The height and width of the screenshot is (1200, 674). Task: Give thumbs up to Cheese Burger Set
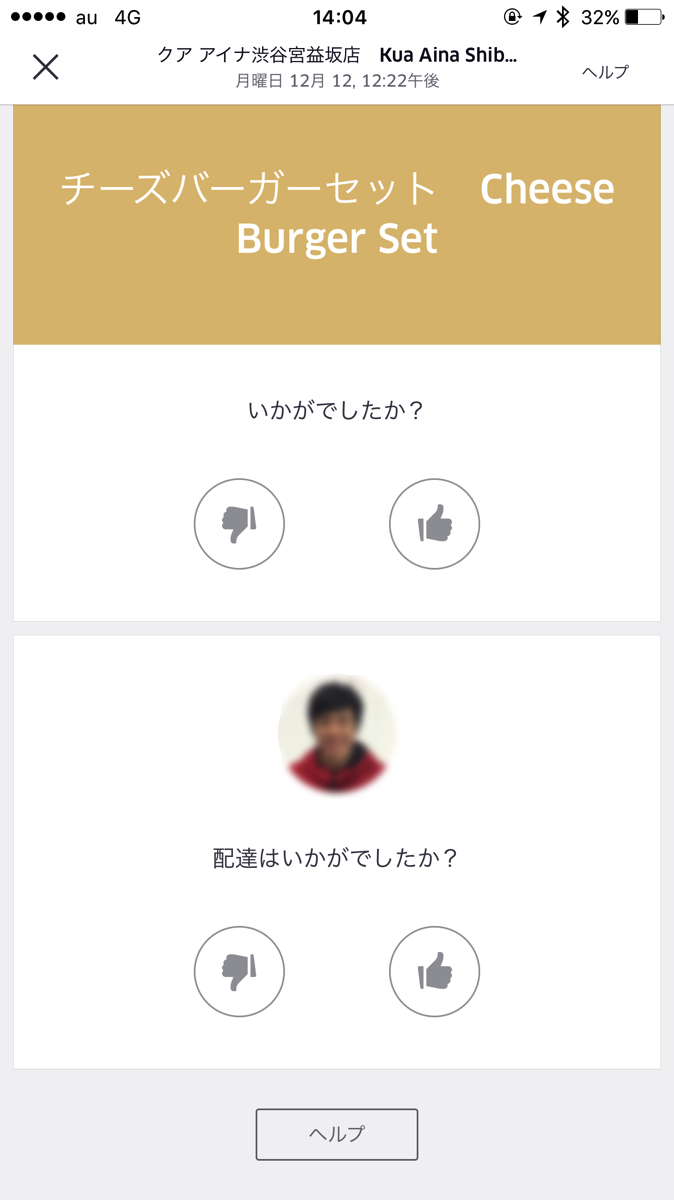[434, 524]
